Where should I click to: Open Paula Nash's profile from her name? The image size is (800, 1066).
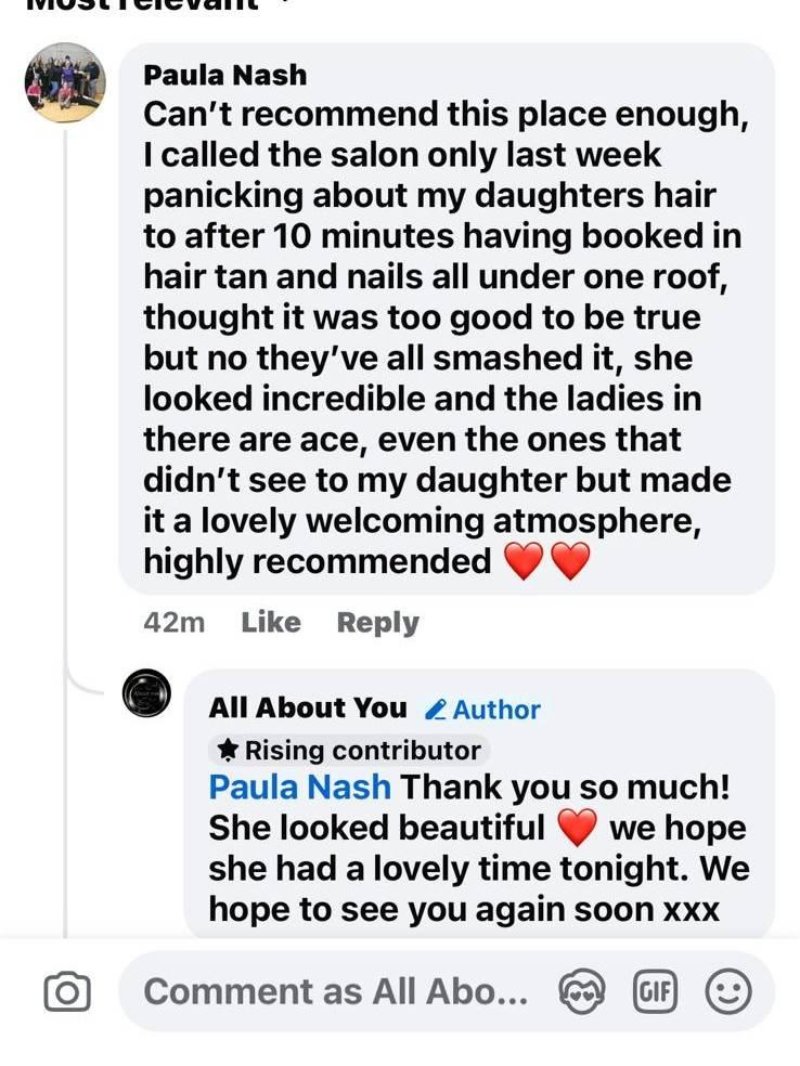pyautogui.click(x=225, y=75)
